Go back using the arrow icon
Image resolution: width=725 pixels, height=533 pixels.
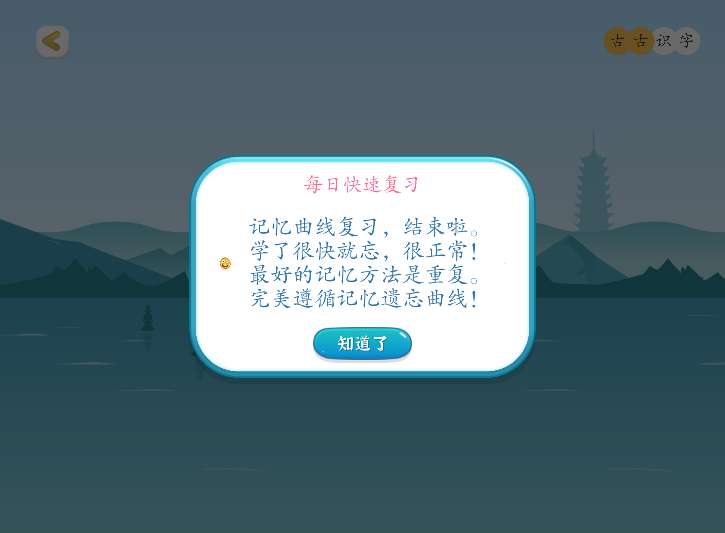(52, 41)
